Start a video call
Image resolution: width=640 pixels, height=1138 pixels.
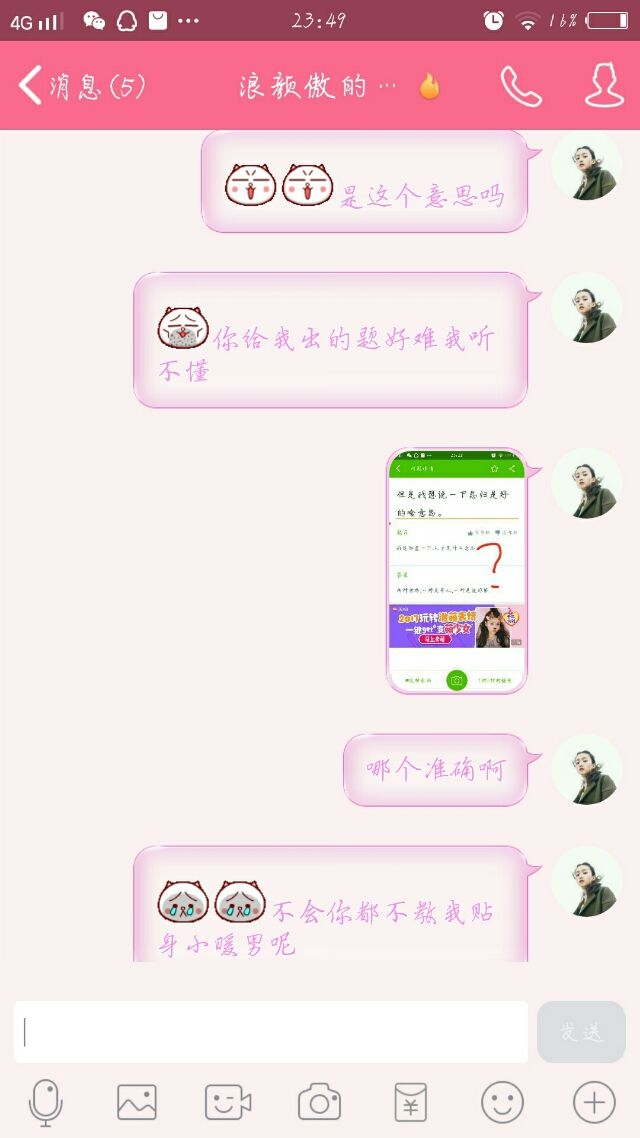(228, 1102)
